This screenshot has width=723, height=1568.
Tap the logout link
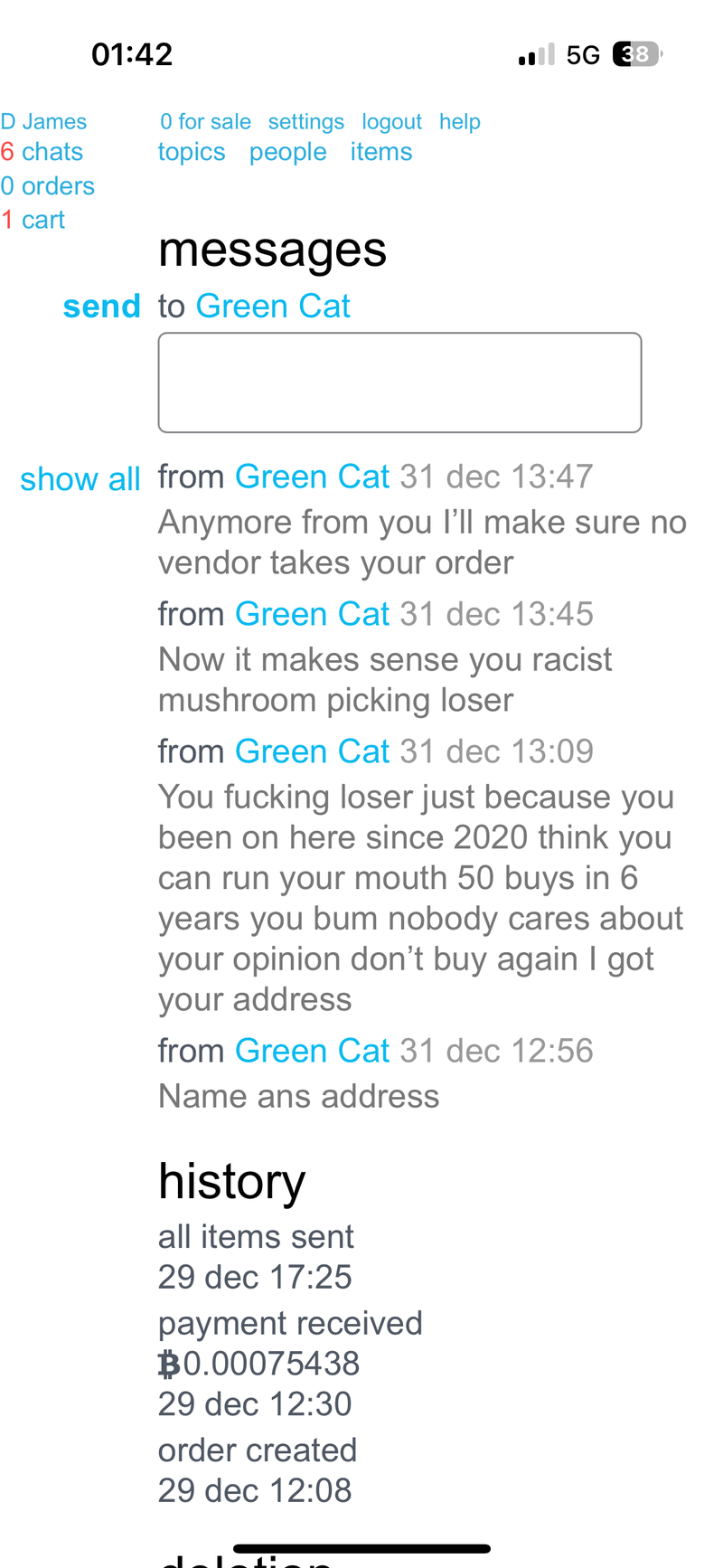pos(391,122)
